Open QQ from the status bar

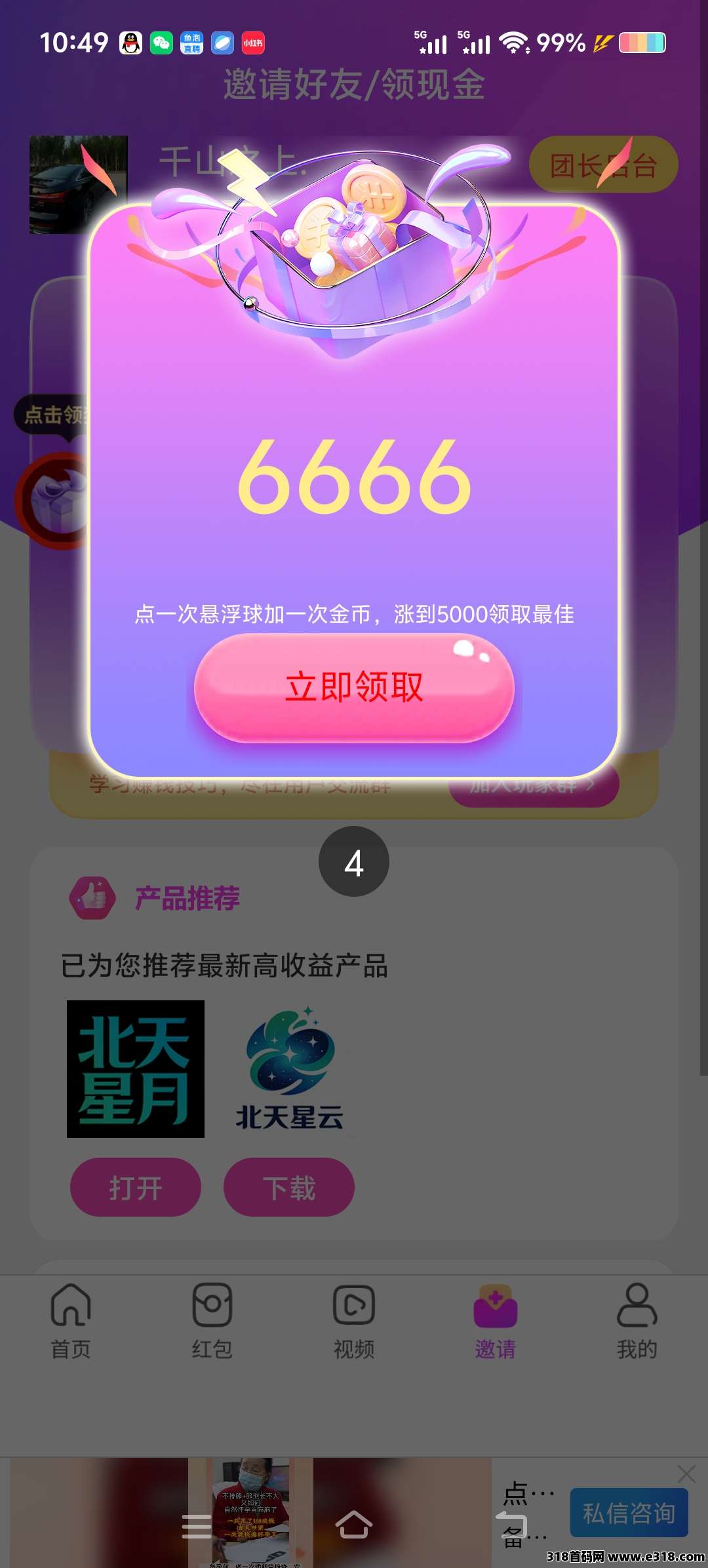pyautogui.click(x=130, y=41)
